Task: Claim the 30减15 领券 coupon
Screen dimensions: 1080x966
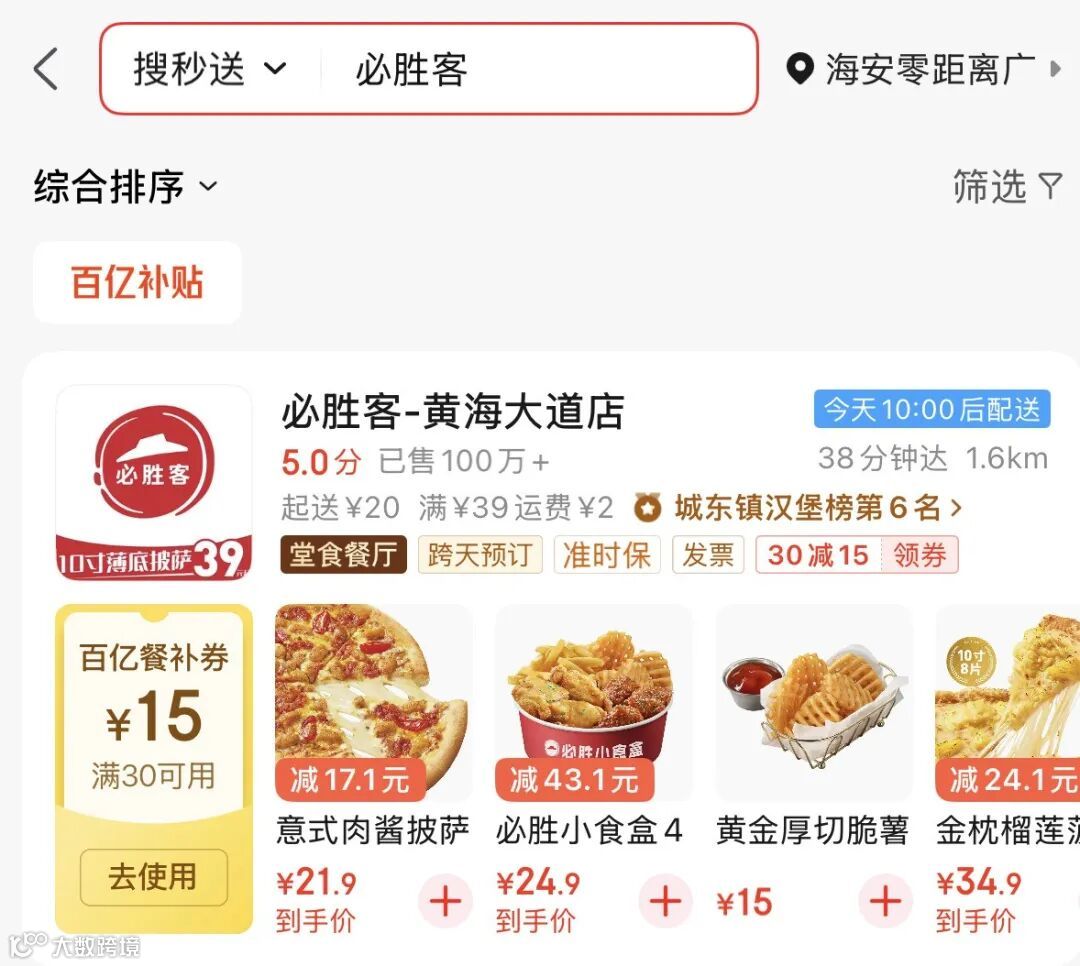Action: click(x=918, y=555)
